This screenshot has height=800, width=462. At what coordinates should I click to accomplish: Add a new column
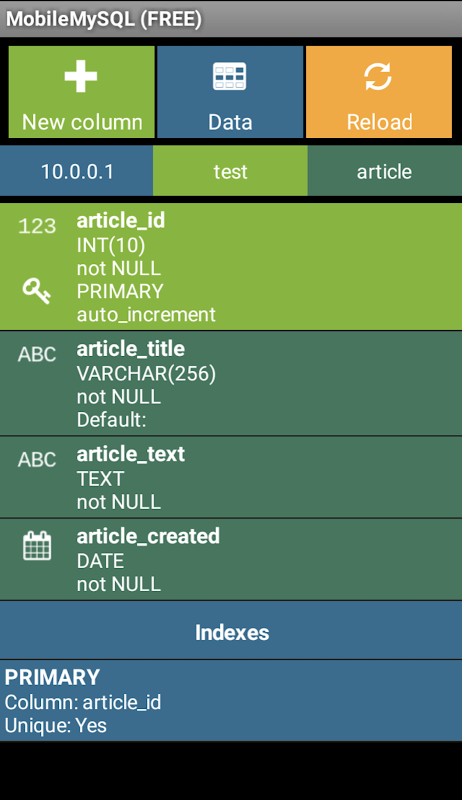[82, 92]
